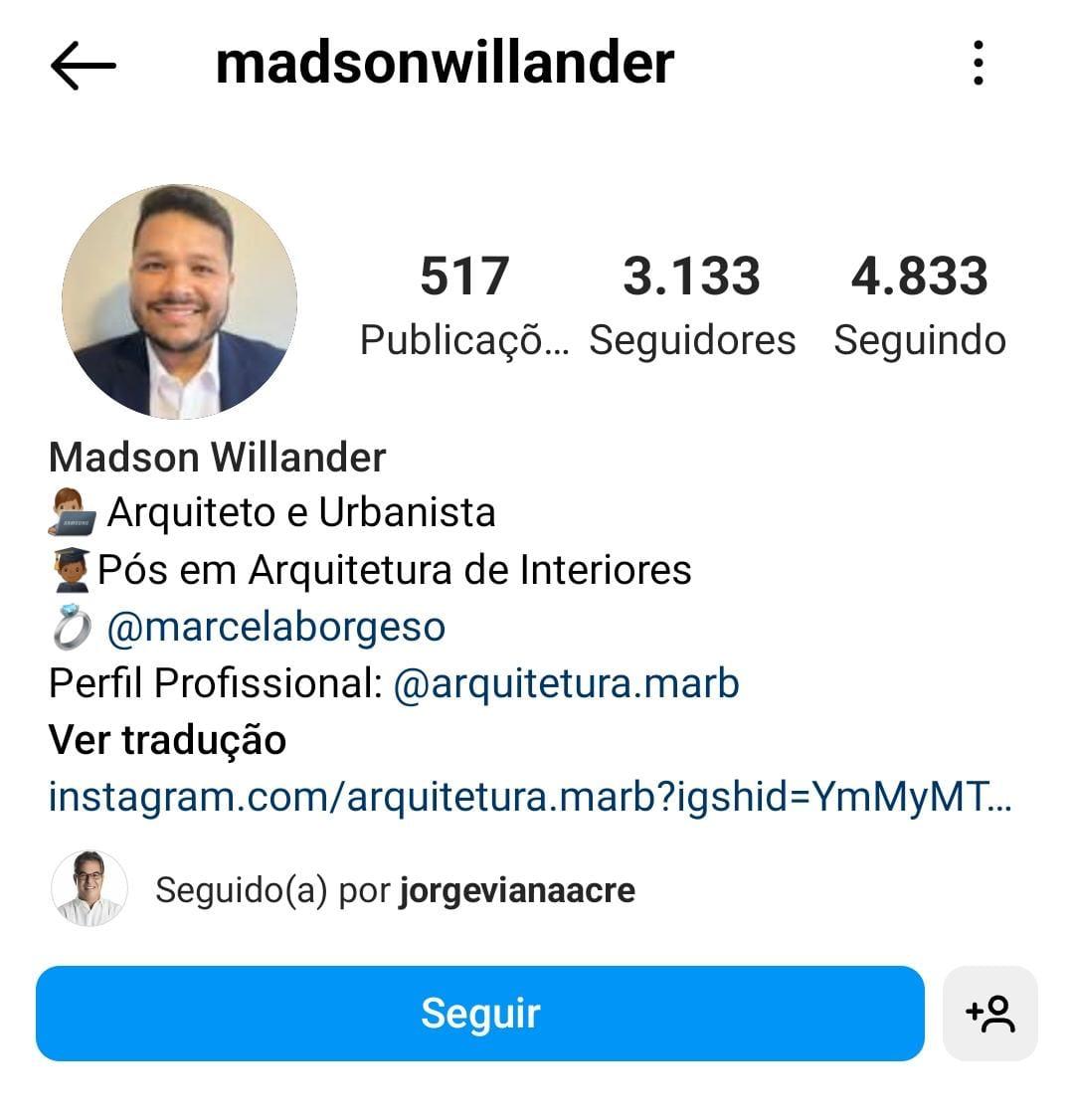Open the 3.133 Seguidores list
Screen dimensions: 1074x1120
click(692, 305)
